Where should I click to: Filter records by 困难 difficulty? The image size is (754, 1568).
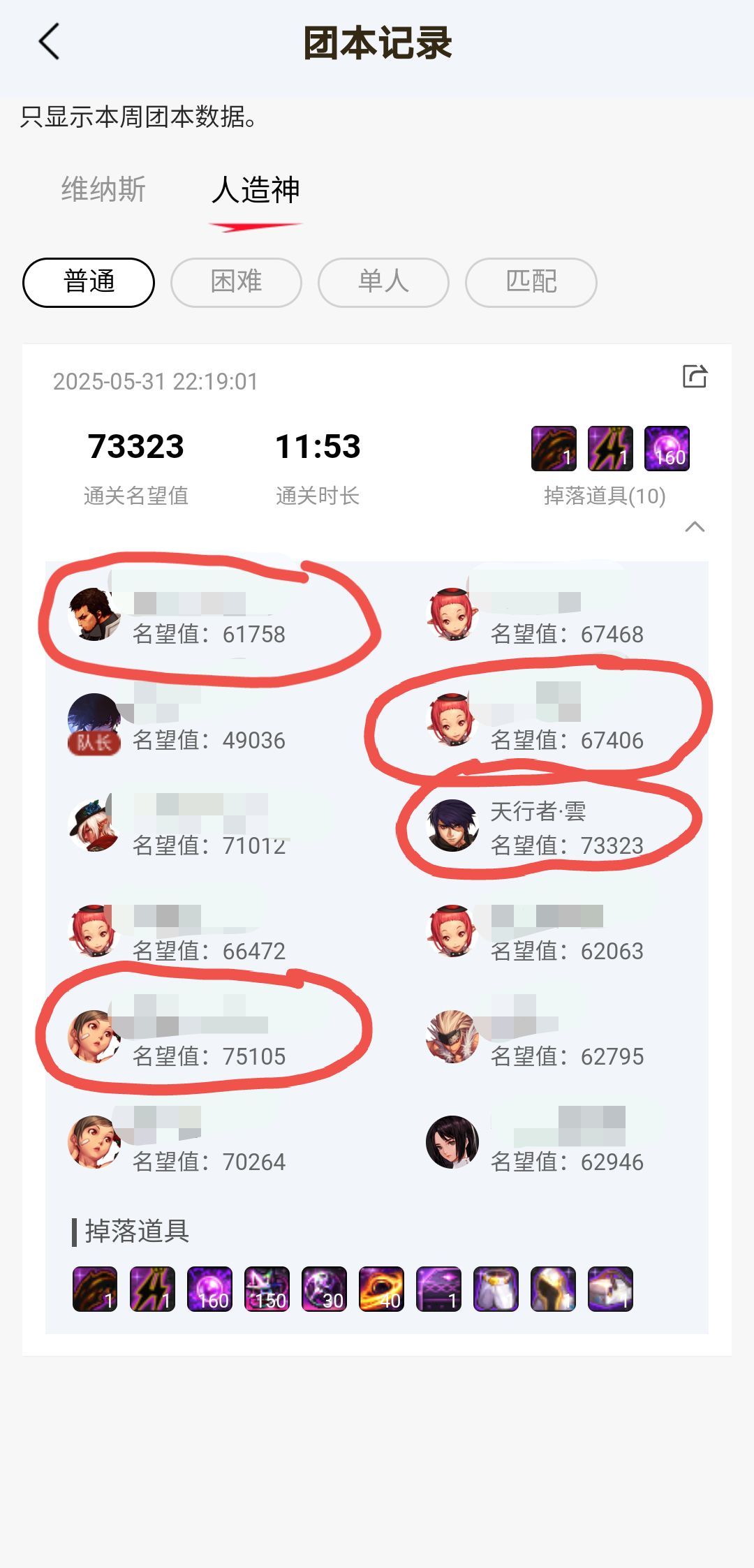pos(236,282)
